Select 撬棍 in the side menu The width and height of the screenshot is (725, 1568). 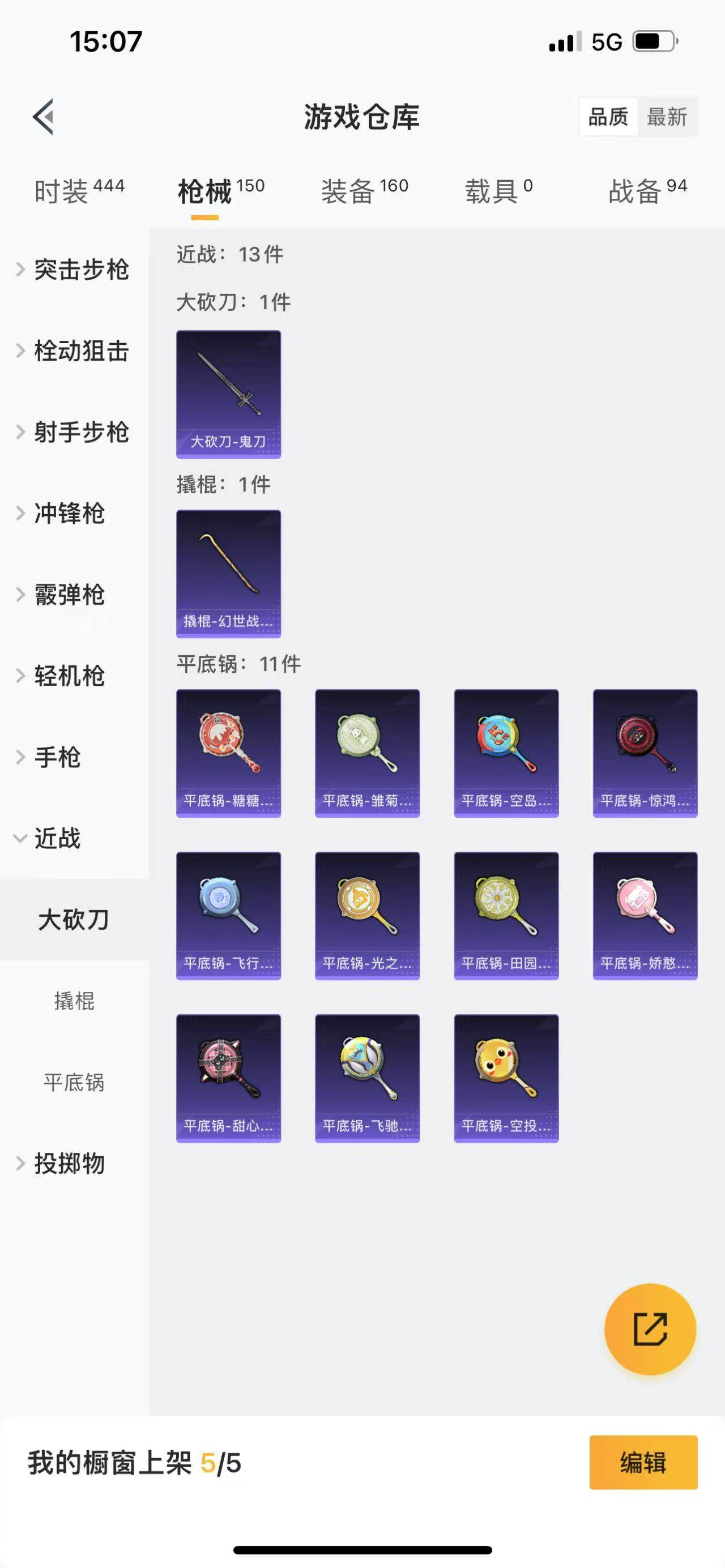74,1001
